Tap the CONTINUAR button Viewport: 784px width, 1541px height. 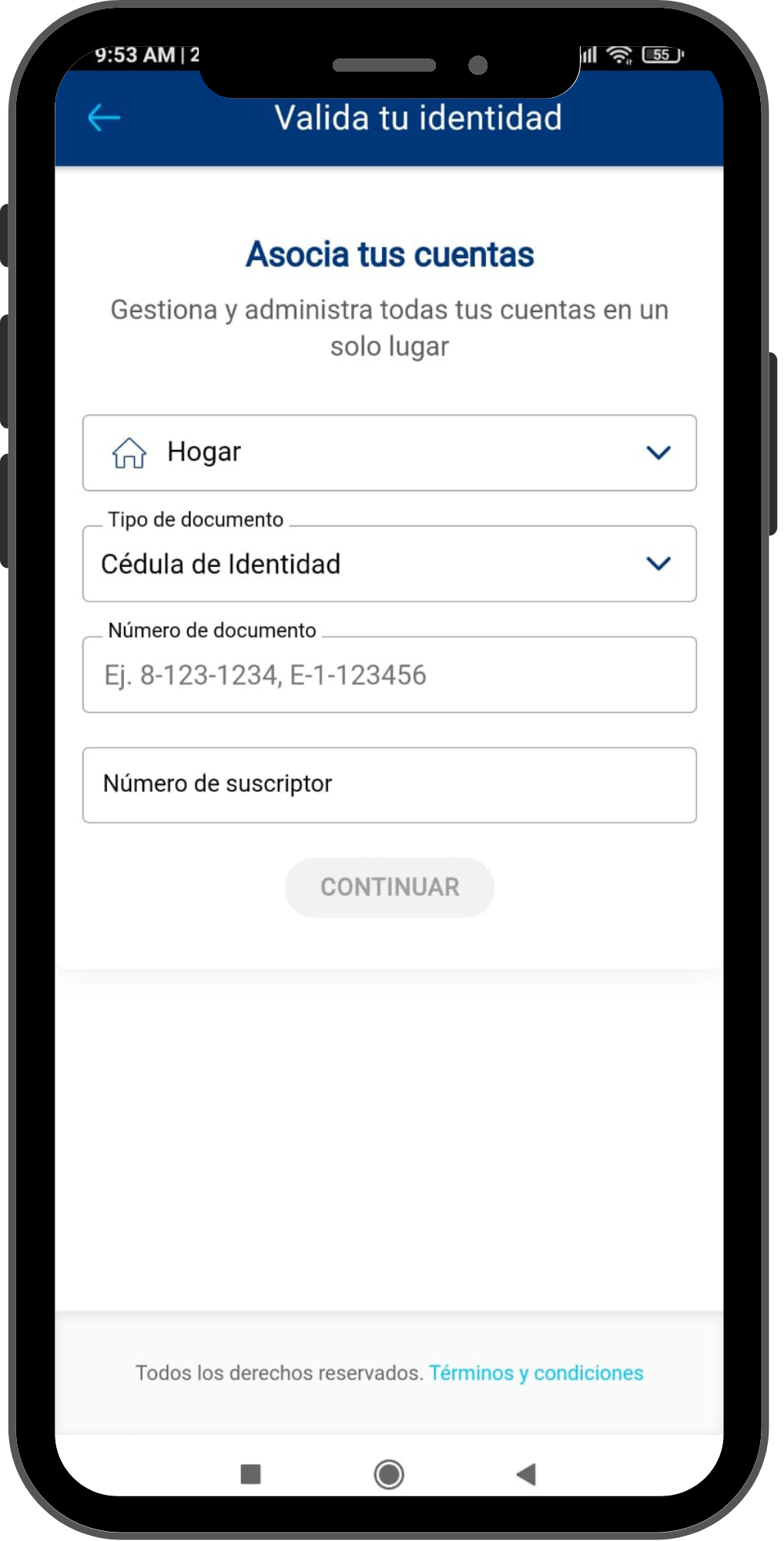point(389,887)
